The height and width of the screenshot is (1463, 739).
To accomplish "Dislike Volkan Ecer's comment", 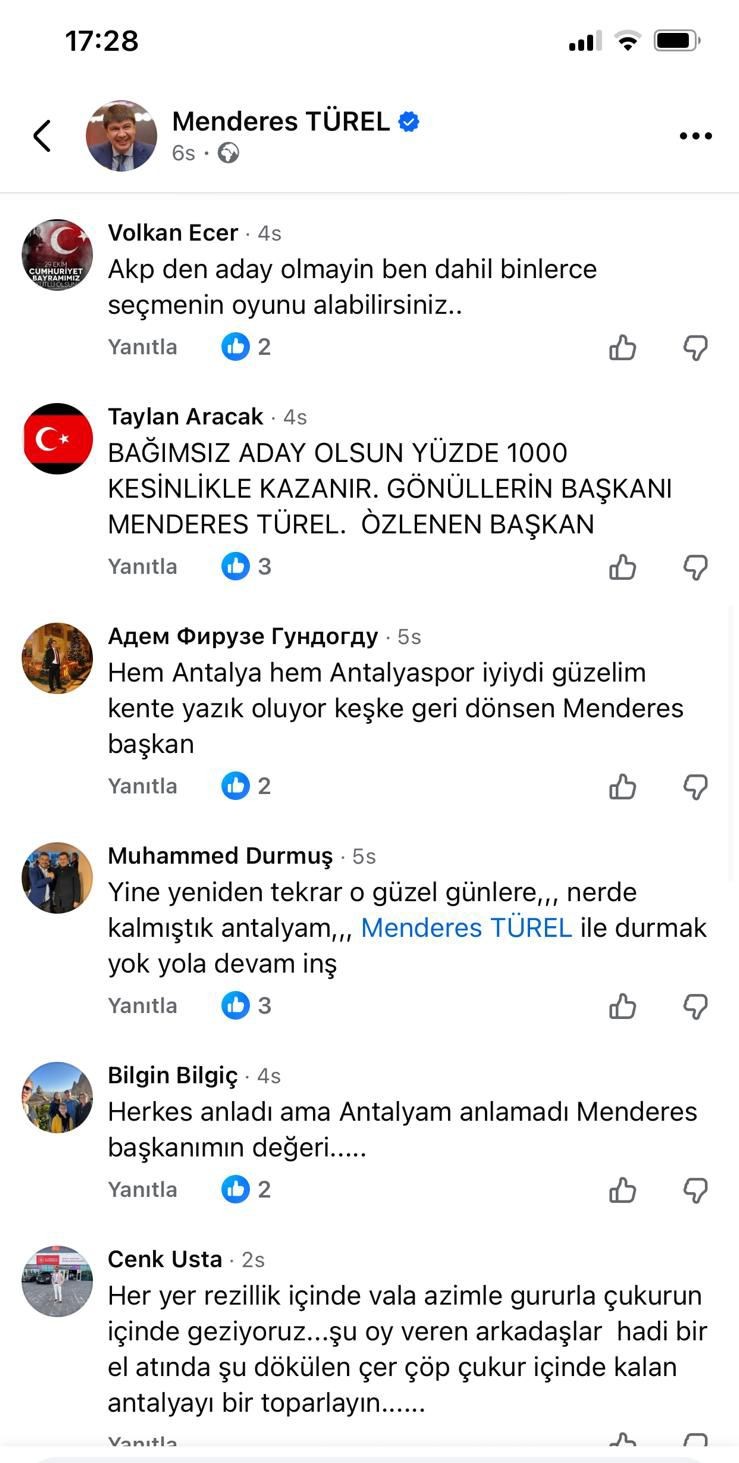I will [695, 347].
